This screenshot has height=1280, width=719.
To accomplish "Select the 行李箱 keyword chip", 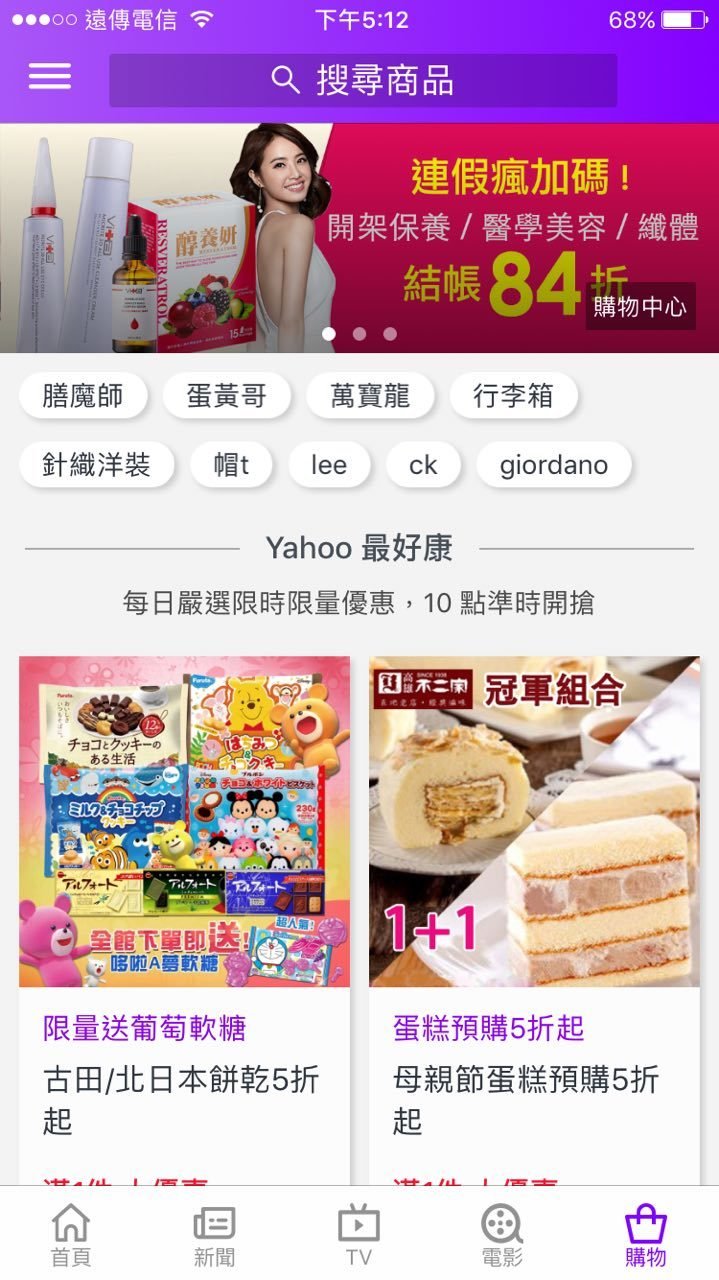I will click(x=514, y=396).
